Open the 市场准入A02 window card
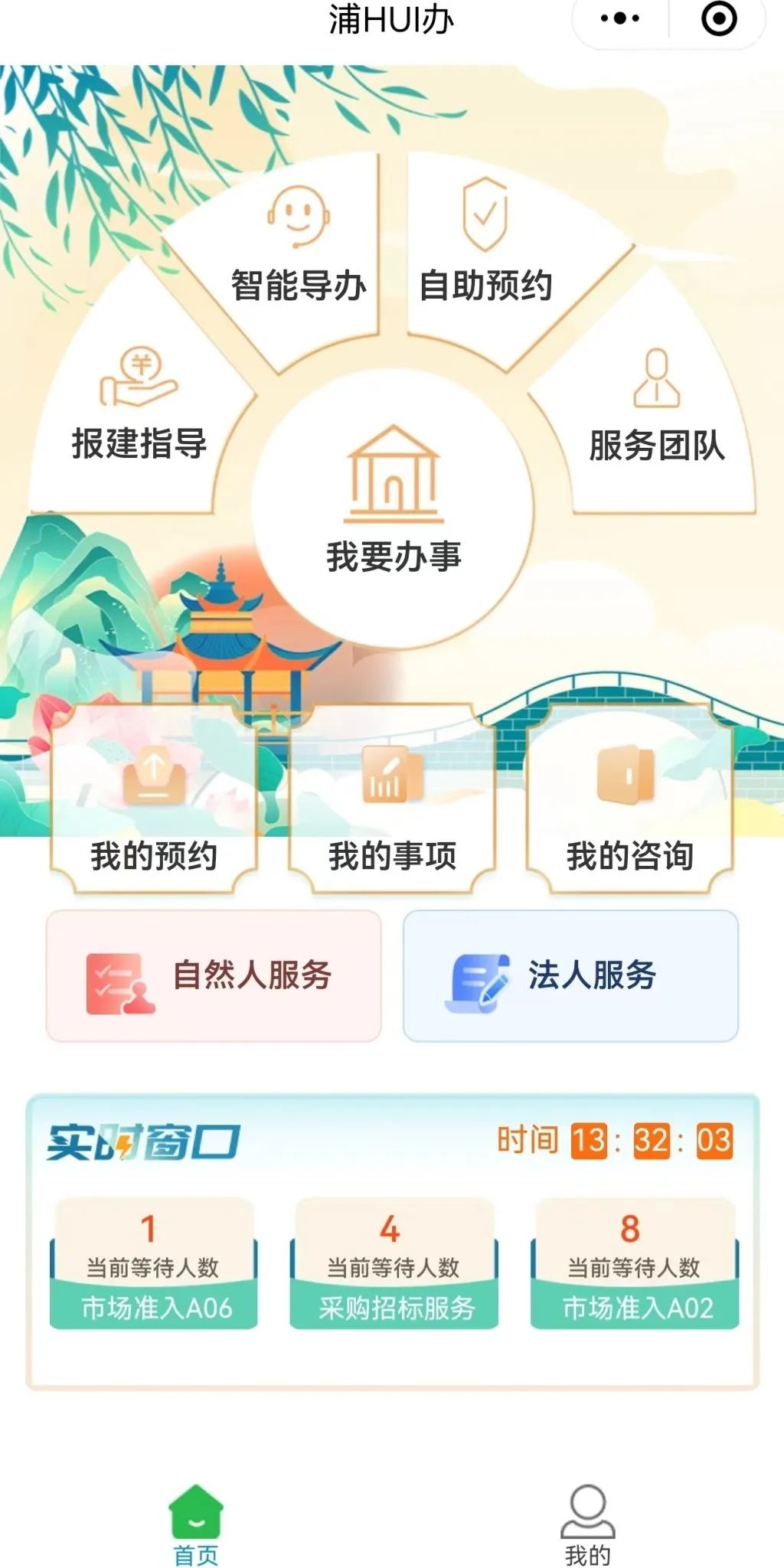Screen dimensions: 784x1568 pyautogui.click(x=635, y=1263)
